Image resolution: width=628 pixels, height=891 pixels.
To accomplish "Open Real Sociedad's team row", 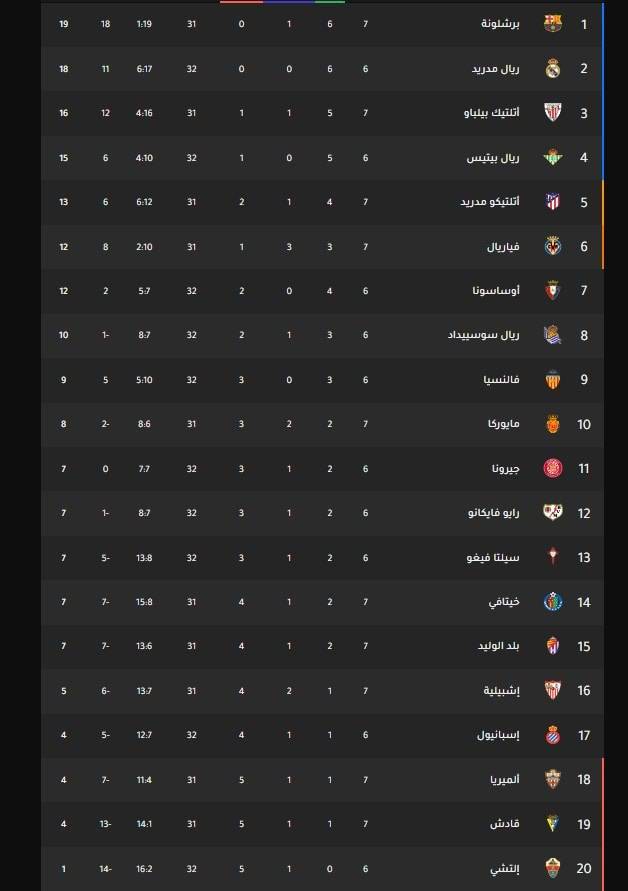I will point(483,335).
